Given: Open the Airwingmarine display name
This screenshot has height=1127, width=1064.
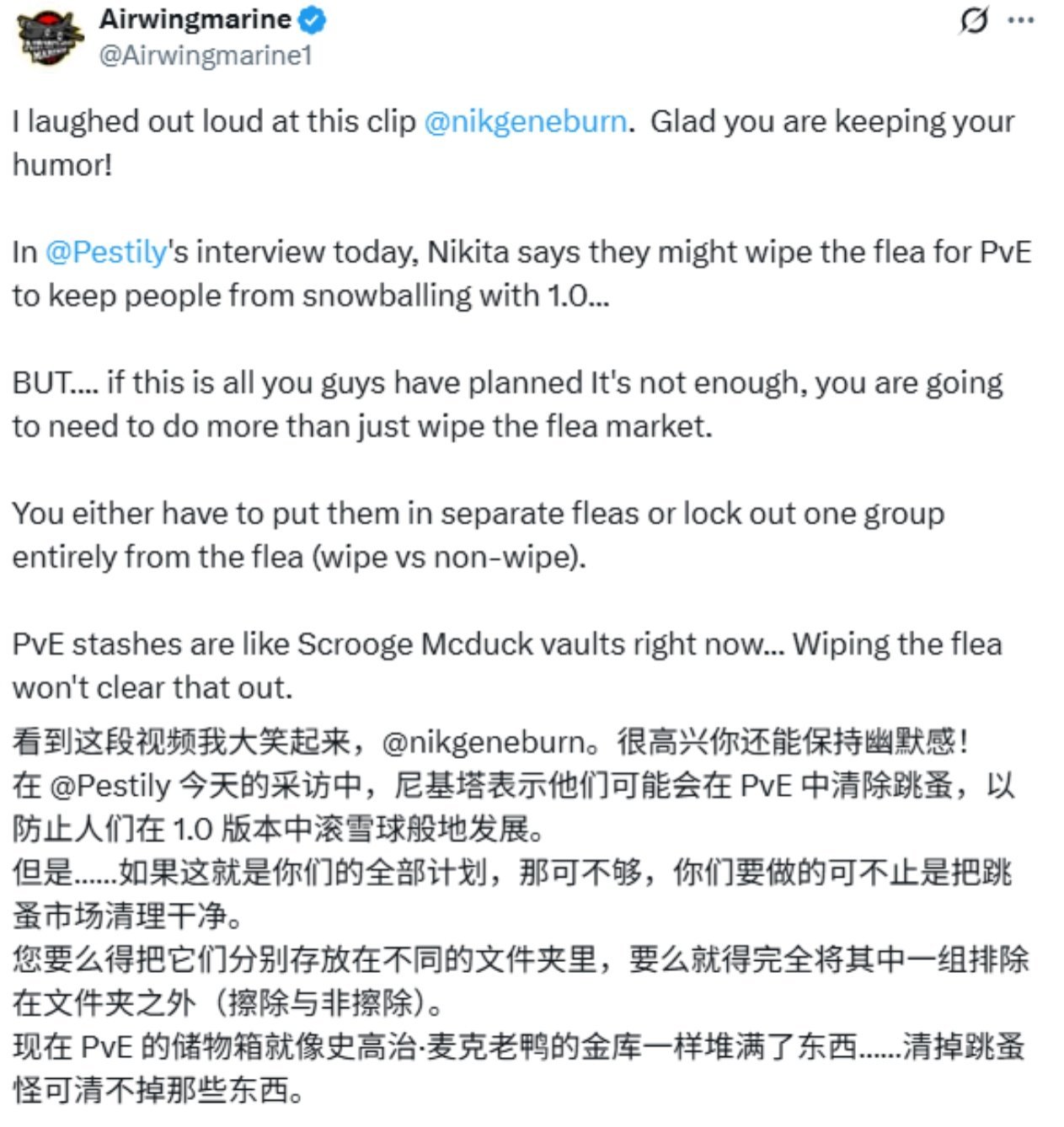Looking at the screenshot, I should [195, 19].
